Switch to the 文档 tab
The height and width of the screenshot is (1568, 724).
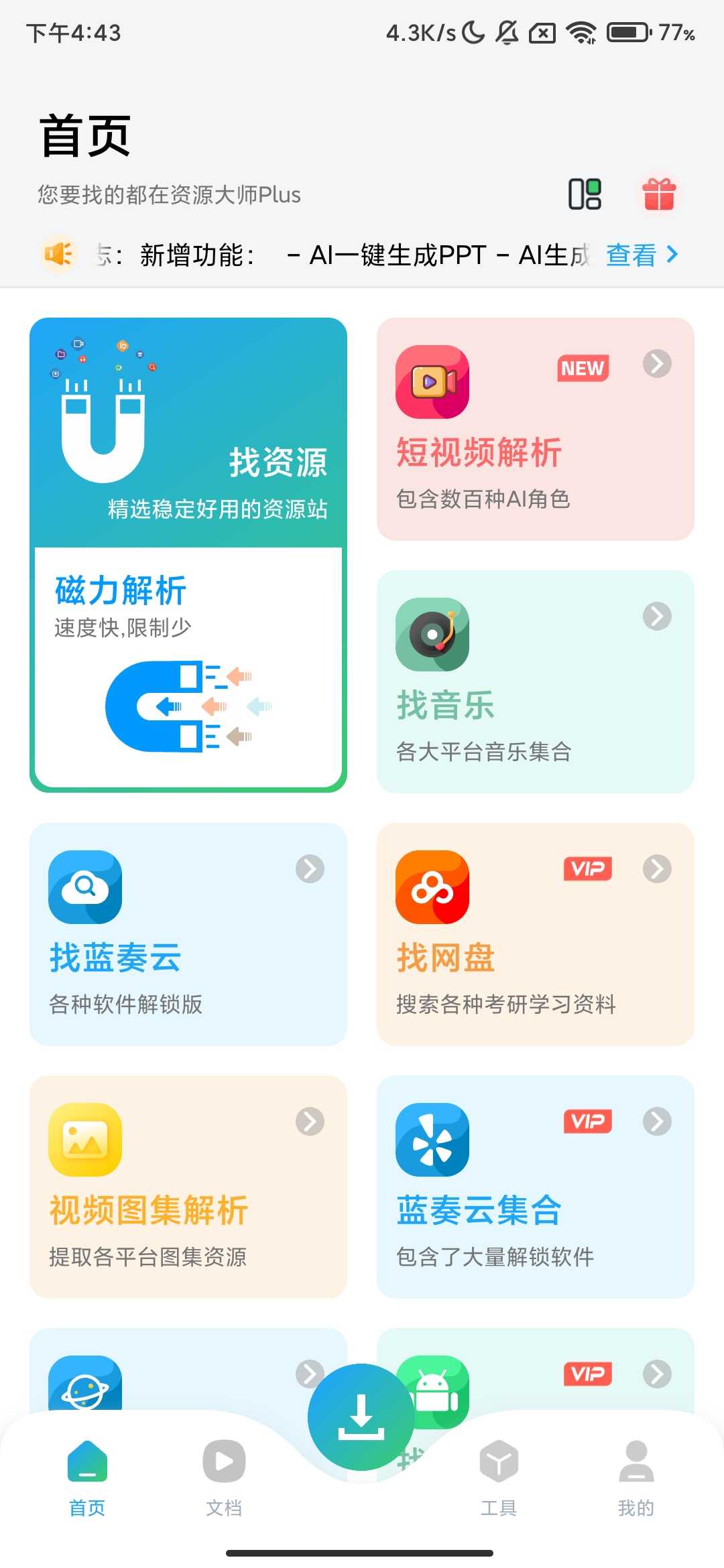pos(223,1482)
